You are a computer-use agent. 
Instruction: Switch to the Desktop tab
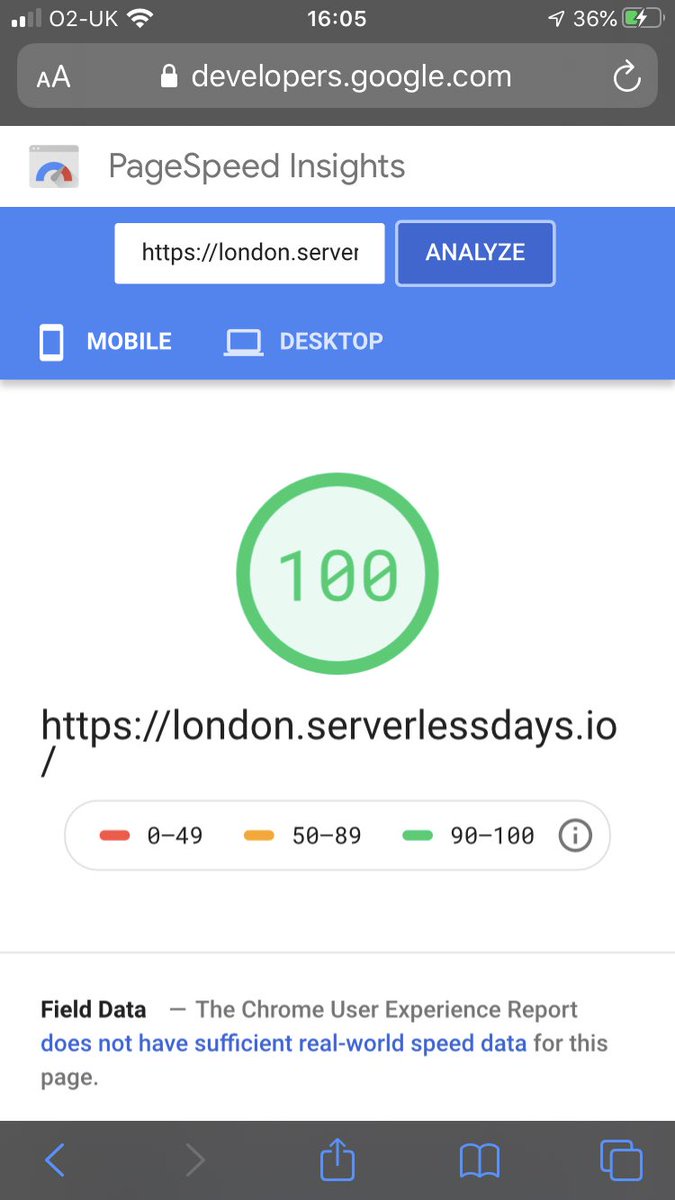303,342
